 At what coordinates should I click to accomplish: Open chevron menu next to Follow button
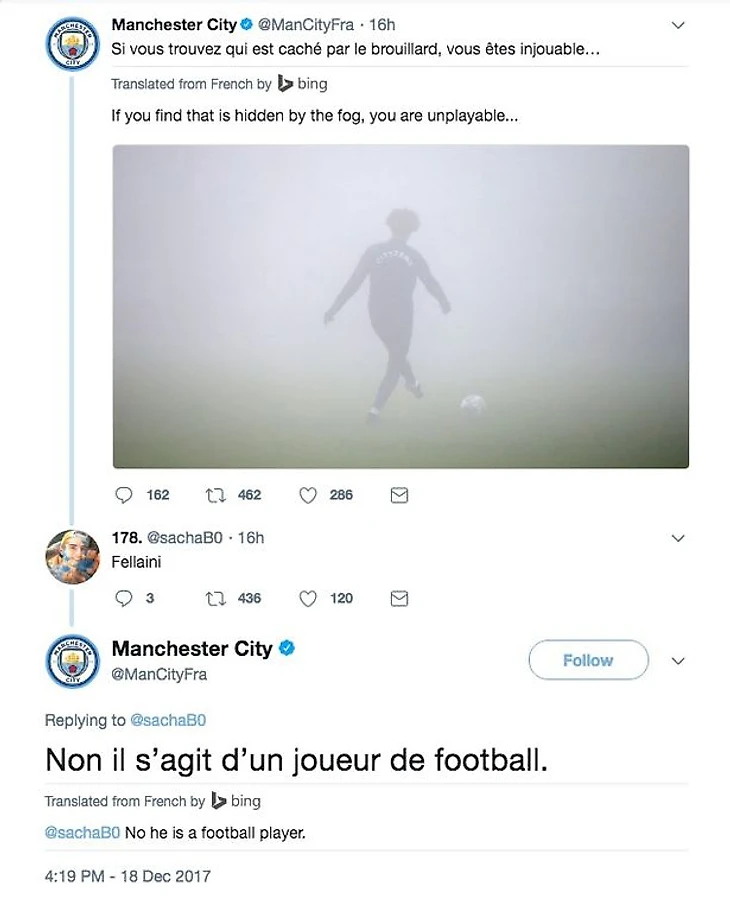click(x=677, y=661)
